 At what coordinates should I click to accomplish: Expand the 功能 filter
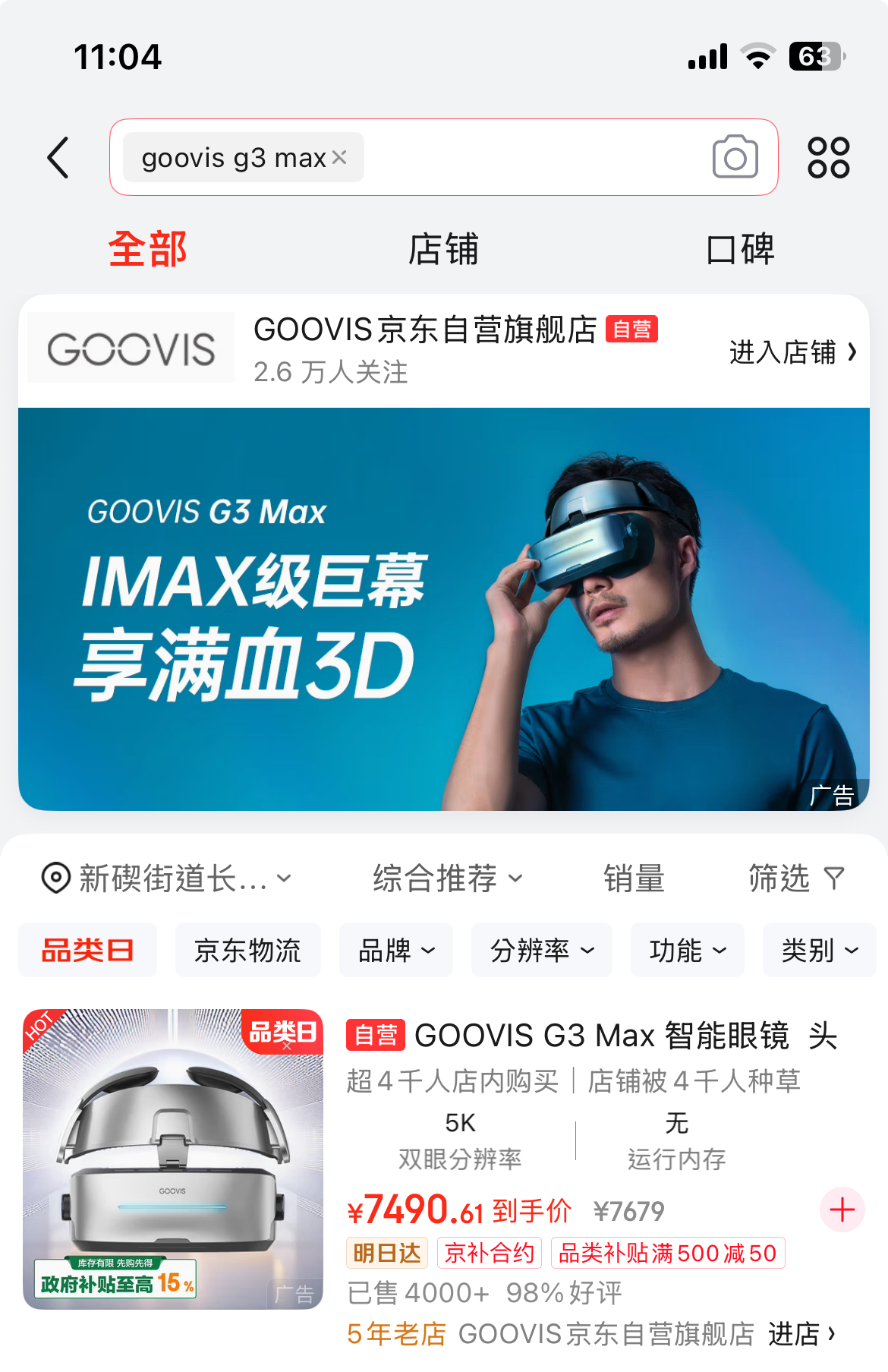click(687, 950)
